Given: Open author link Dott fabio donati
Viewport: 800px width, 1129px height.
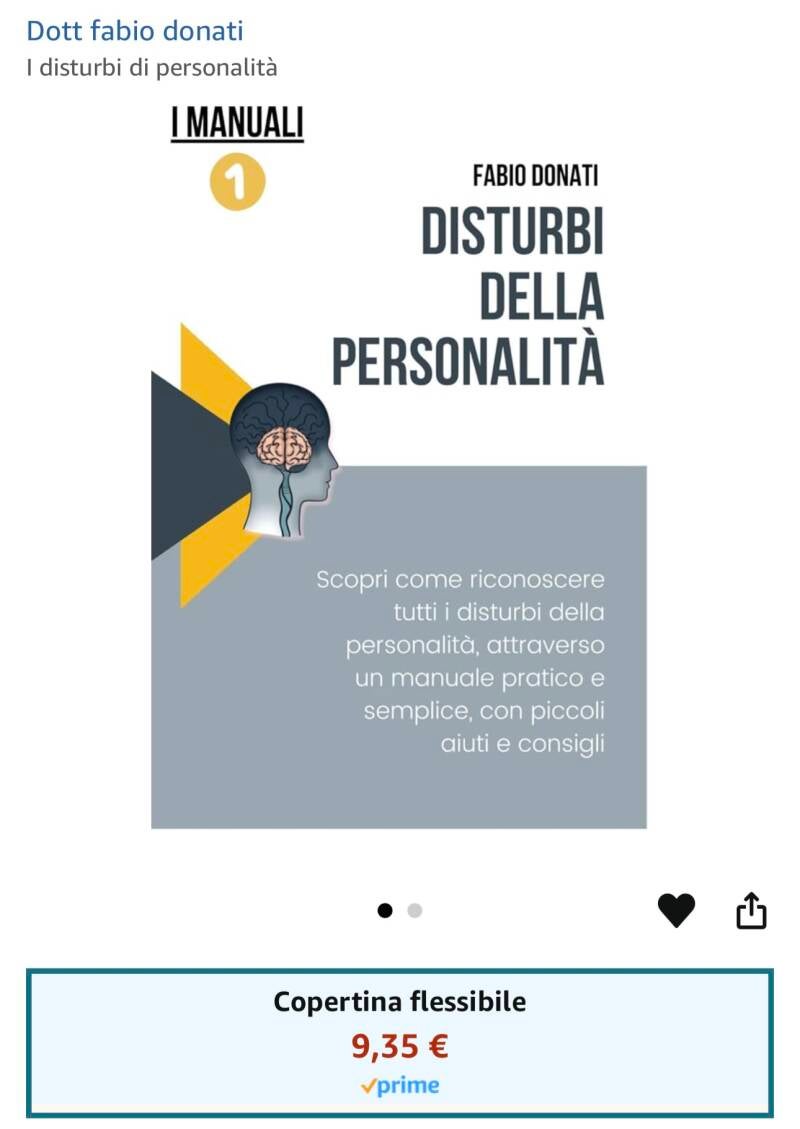Looking at the screenshot, I should click(x=135, y=31).
